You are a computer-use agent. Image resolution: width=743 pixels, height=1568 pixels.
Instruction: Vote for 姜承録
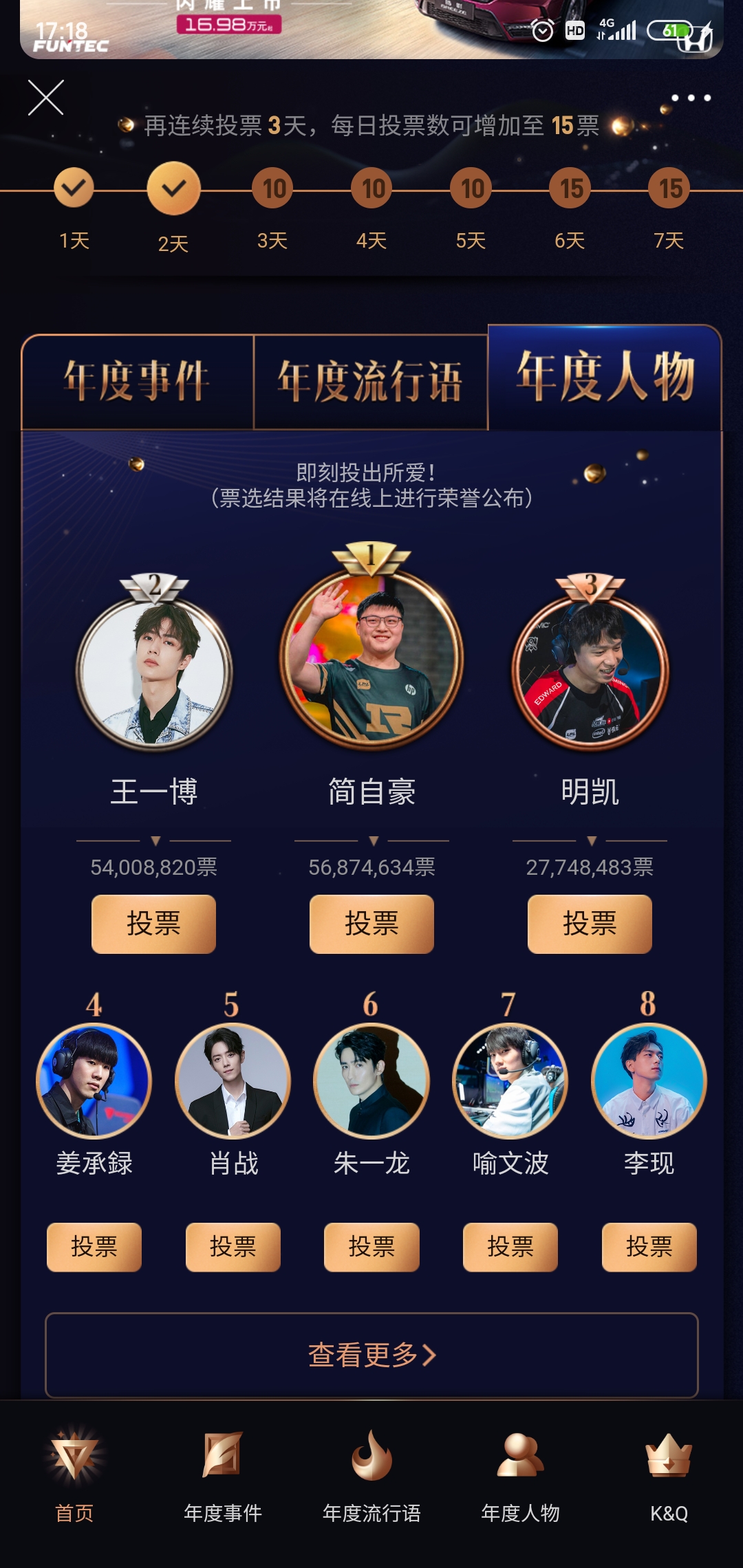94,1246
